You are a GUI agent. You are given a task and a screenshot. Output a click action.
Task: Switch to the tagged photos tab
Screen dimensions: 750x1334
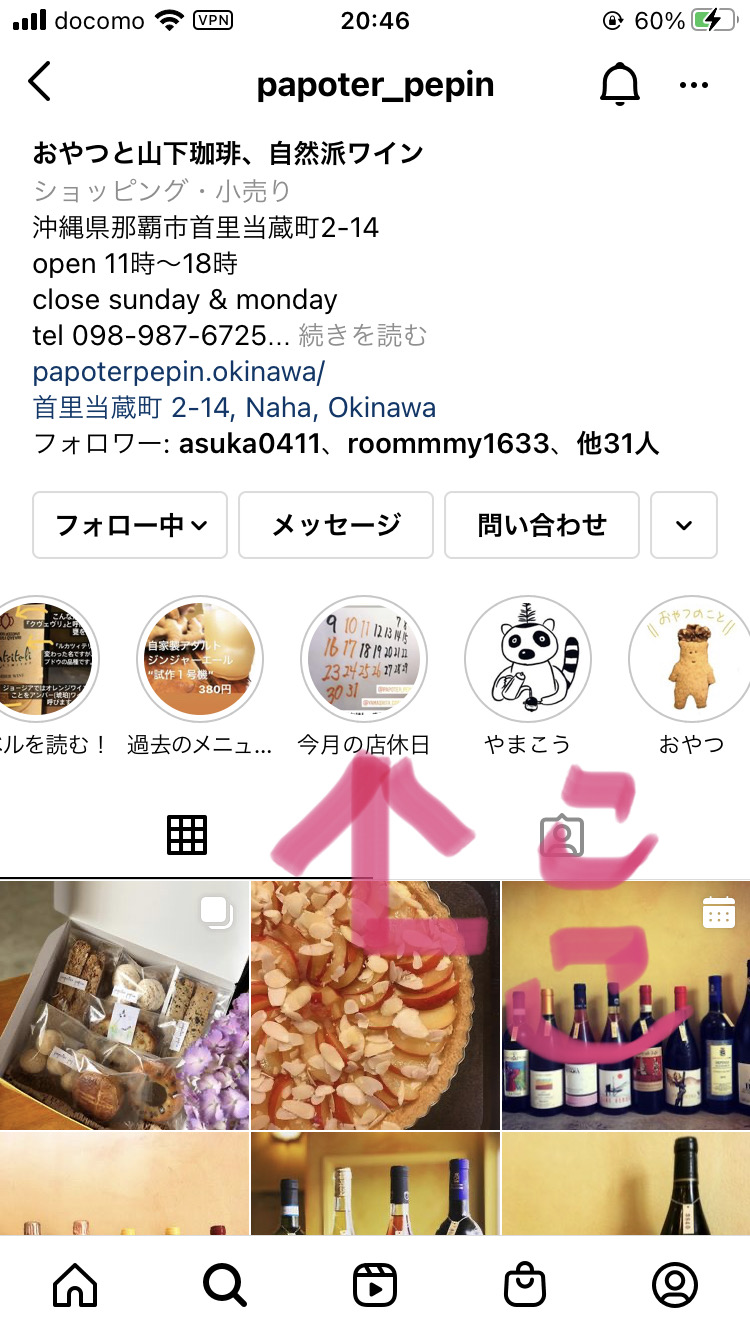[562, 835]
